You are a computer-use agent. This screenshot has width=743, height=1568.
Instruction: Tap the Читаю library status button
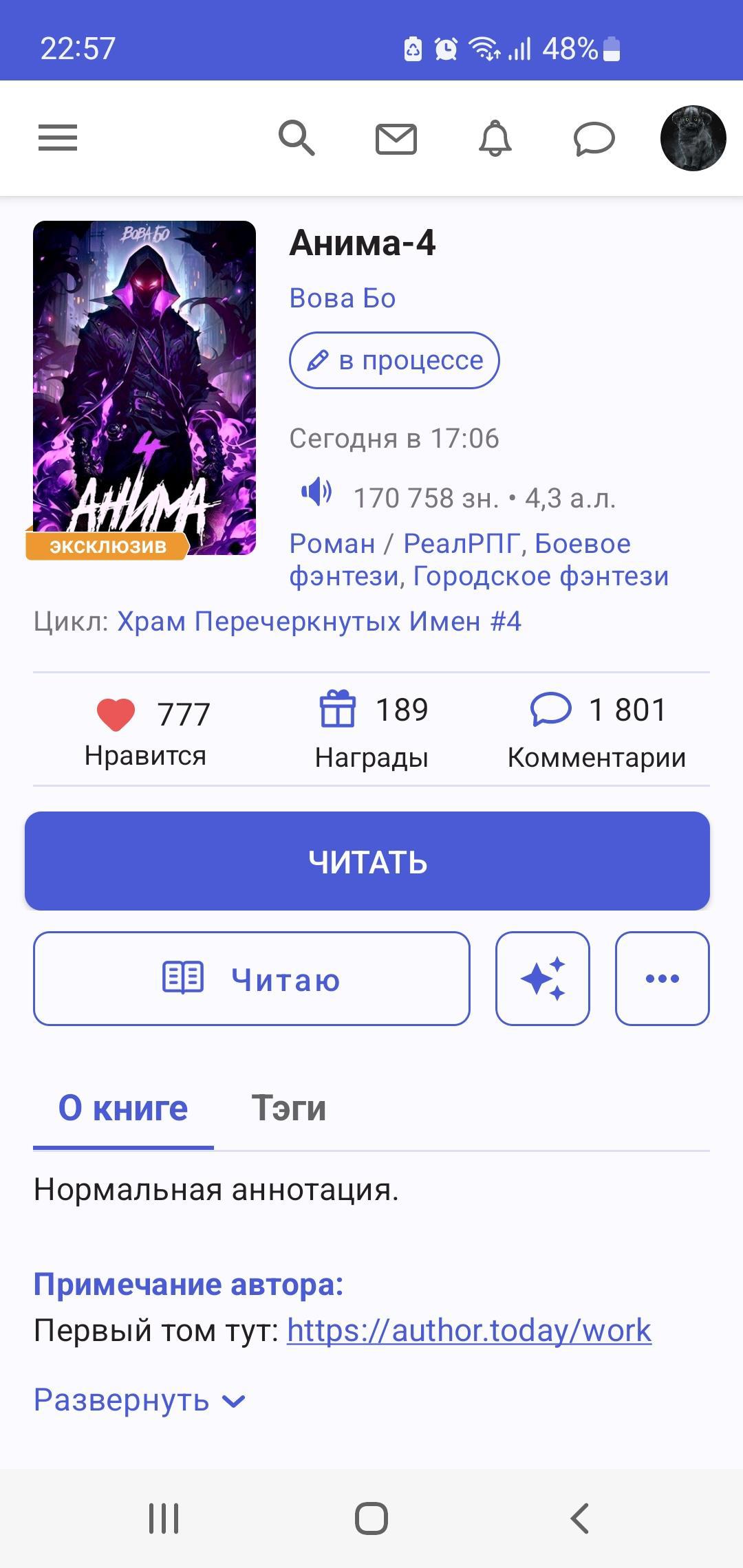pyautogui.click(x=252, y=979)
